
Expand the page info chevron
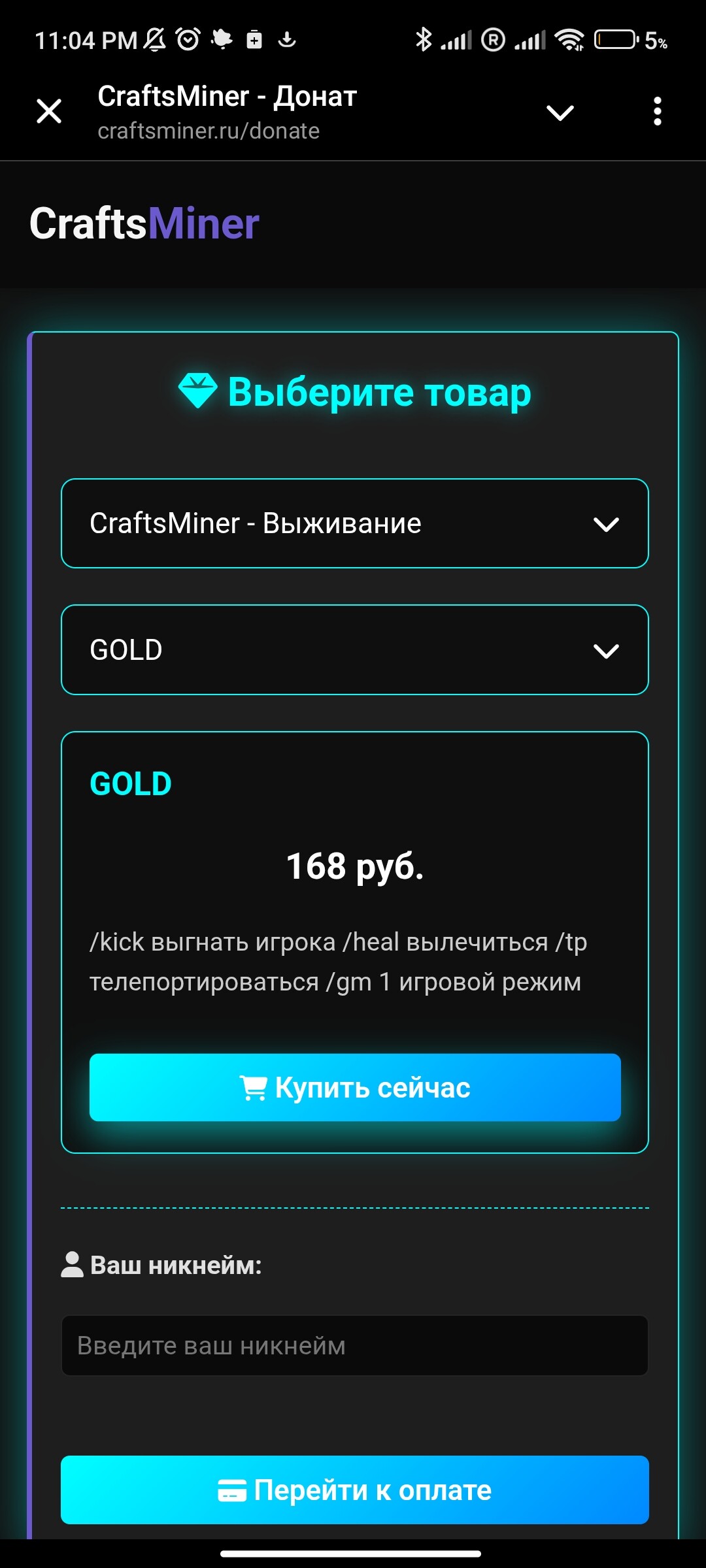click(x=560, y=112)
